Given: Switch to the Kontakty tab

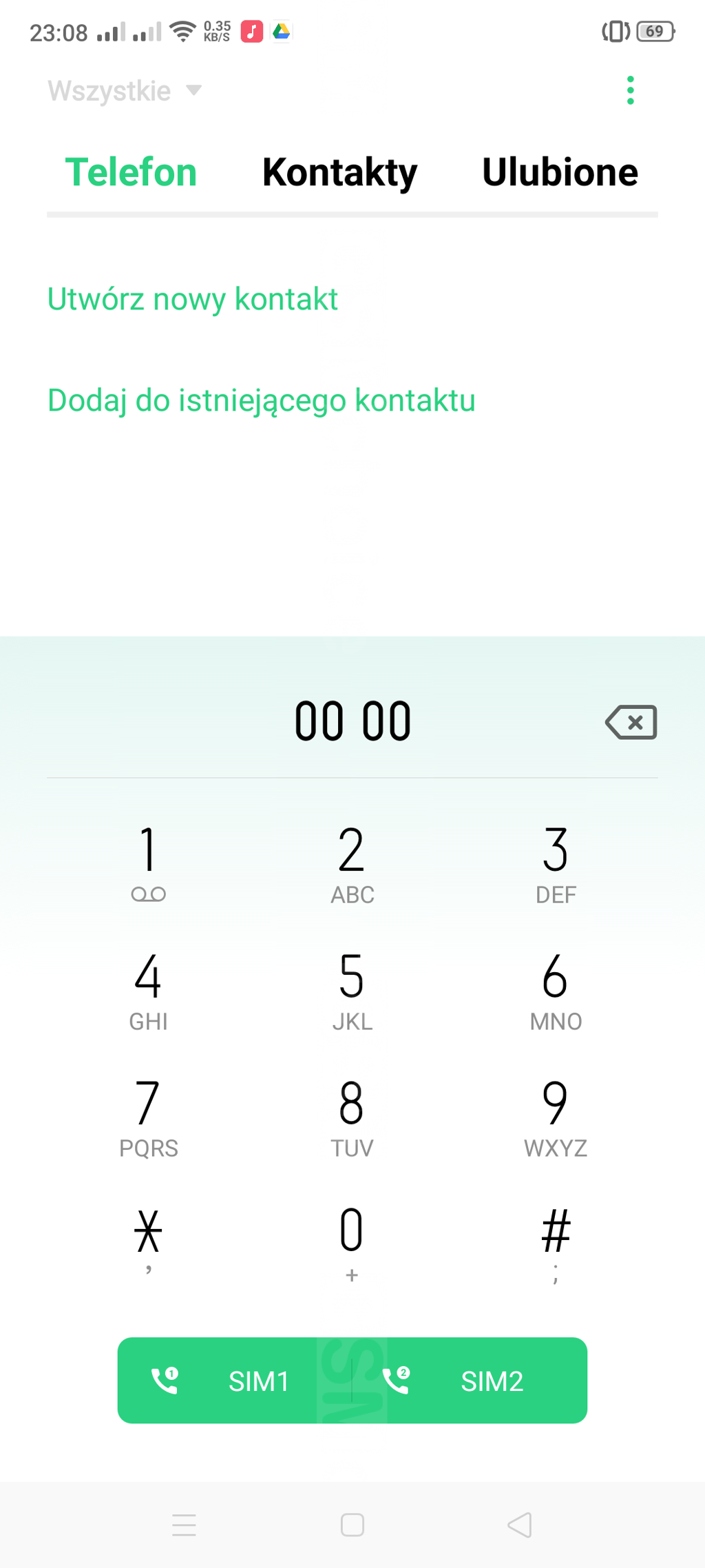Looking at the screenshot, I should (x=339, y=172).
